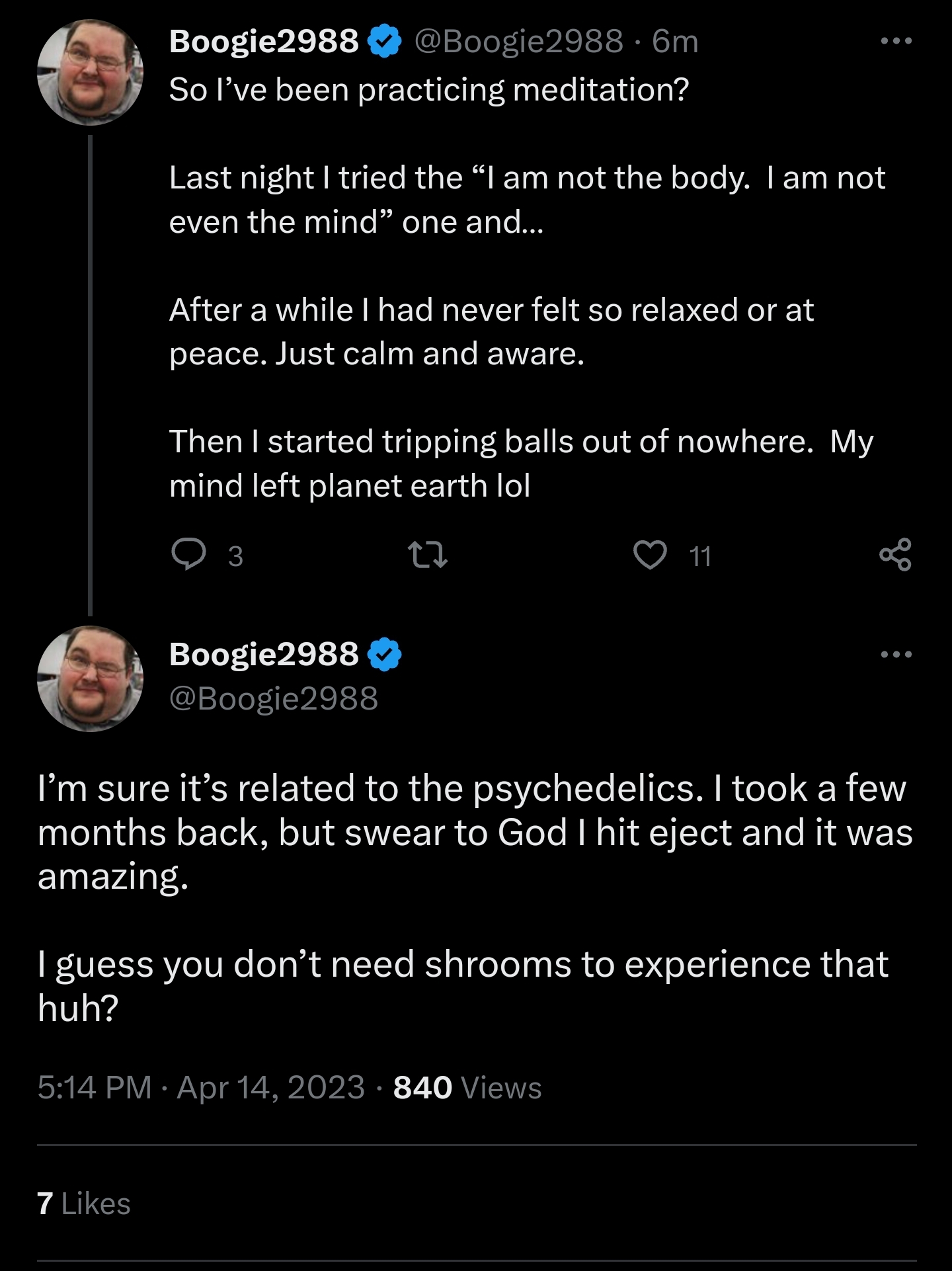View the 7 Likes list
This screenshot has width=952, height=1271.
tap(84, 1204)
